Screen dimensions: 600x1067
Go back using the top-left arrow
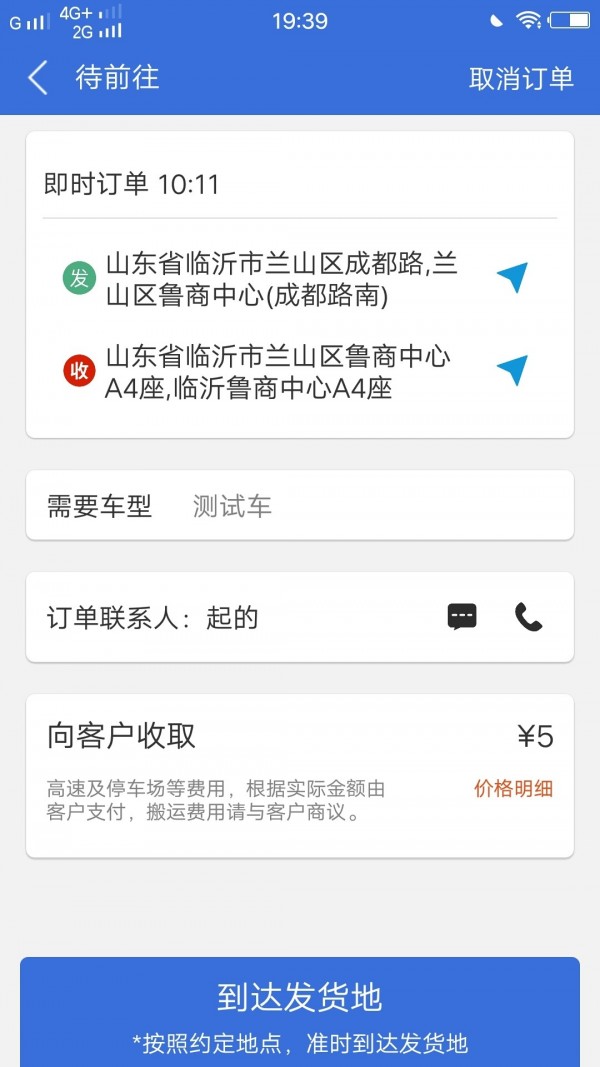click(x=38, y=78)
